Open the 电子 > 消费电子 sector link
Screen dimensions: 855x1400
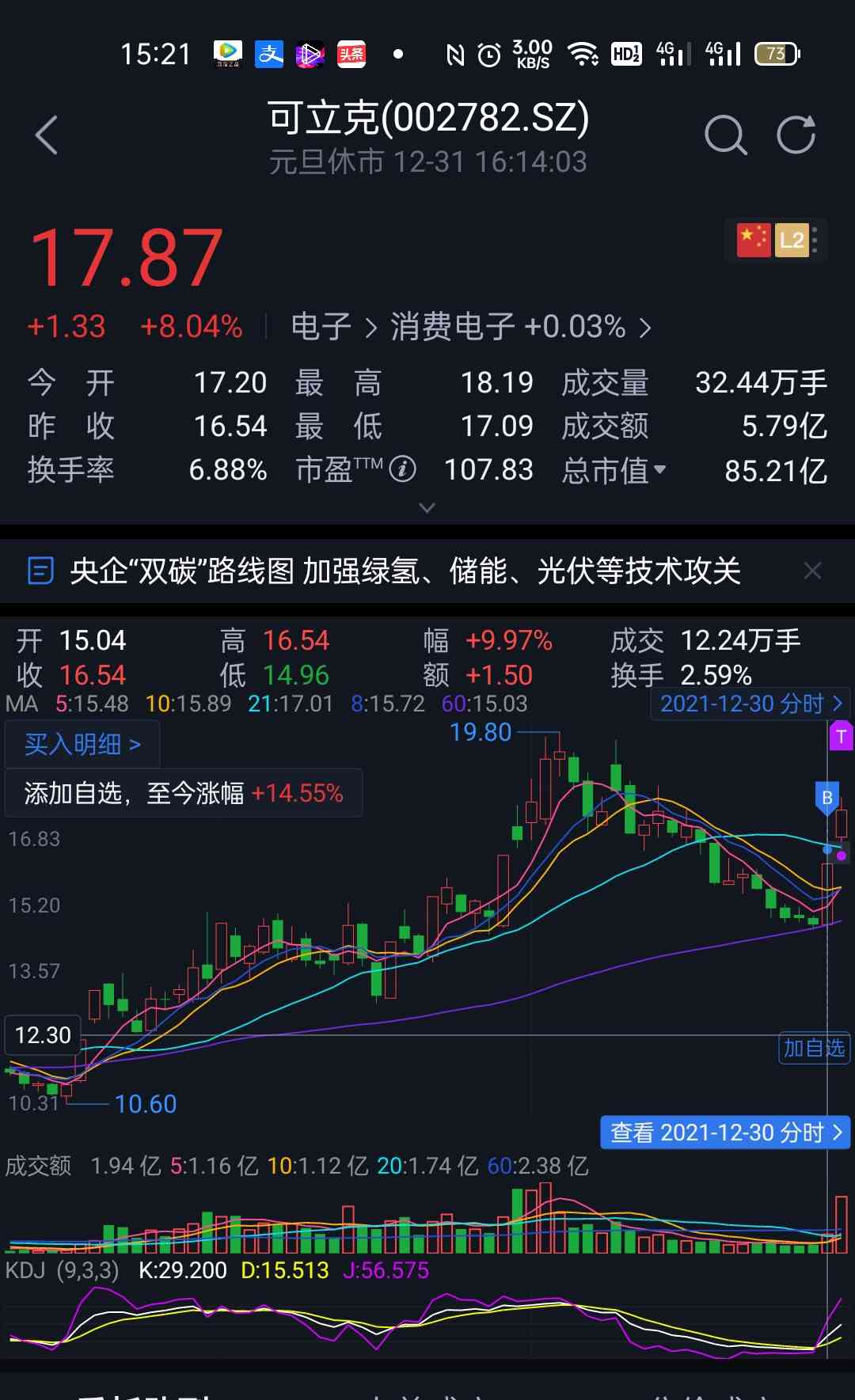coord(471,327)
